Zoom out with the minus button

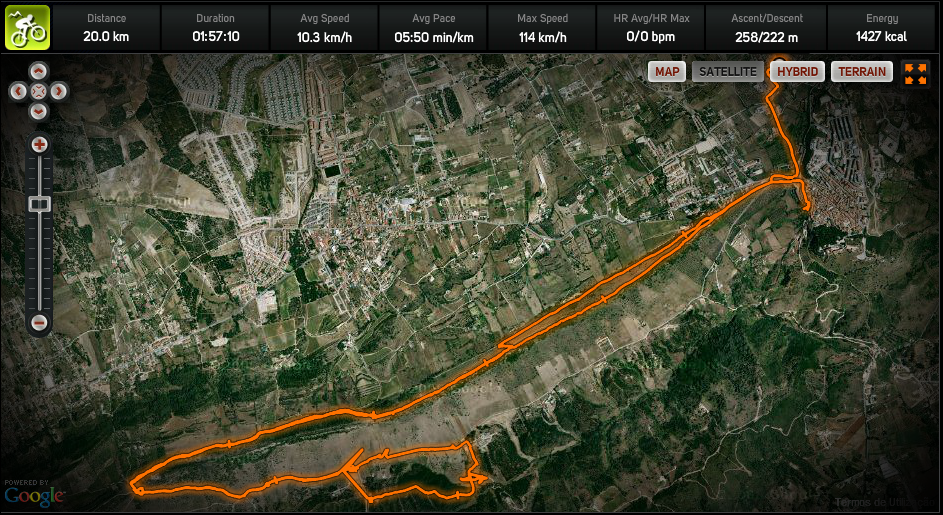coord(39,322)
